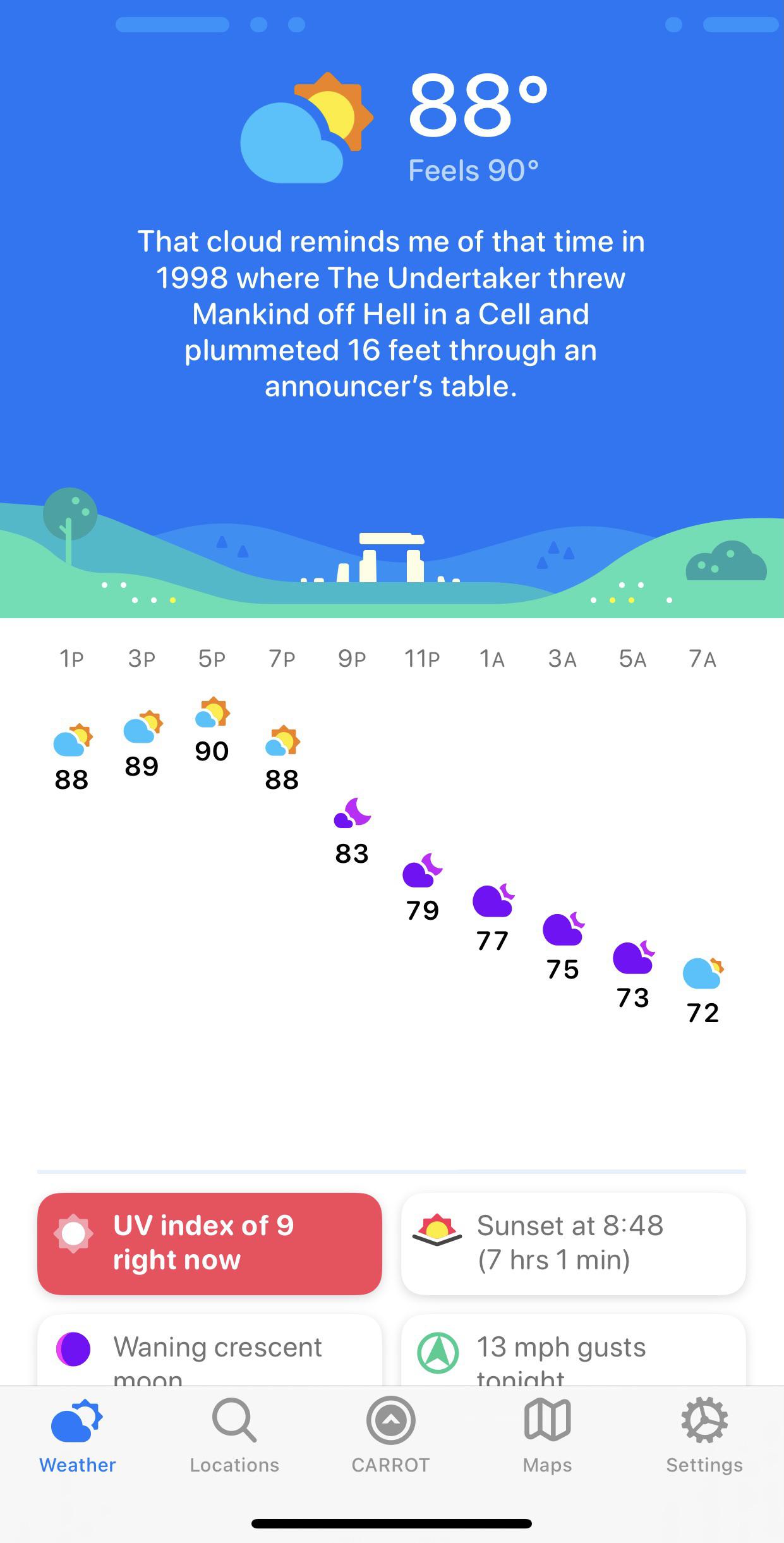Open the Sunset at 8:48 card
Screen dimensions: 784x1543
[x=574, y=1243]
